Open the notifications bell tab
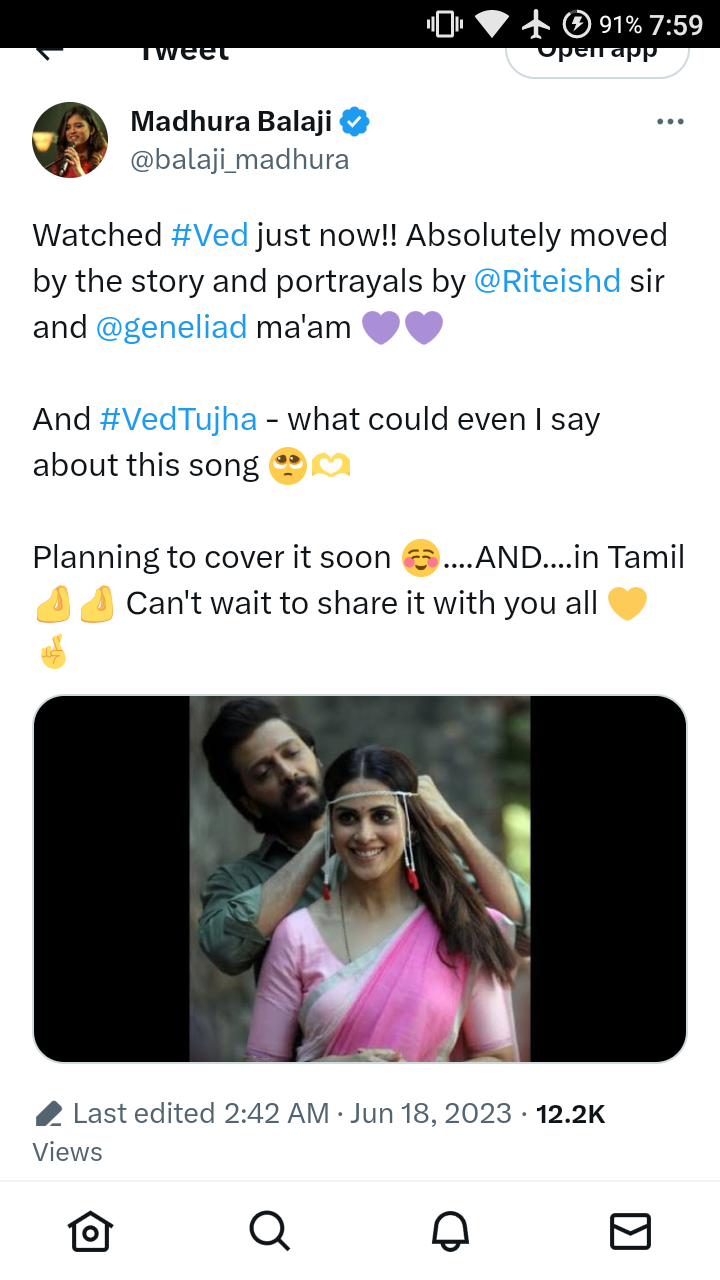The height and width of the screenshot is (1280, 720). click(450, 1231)
